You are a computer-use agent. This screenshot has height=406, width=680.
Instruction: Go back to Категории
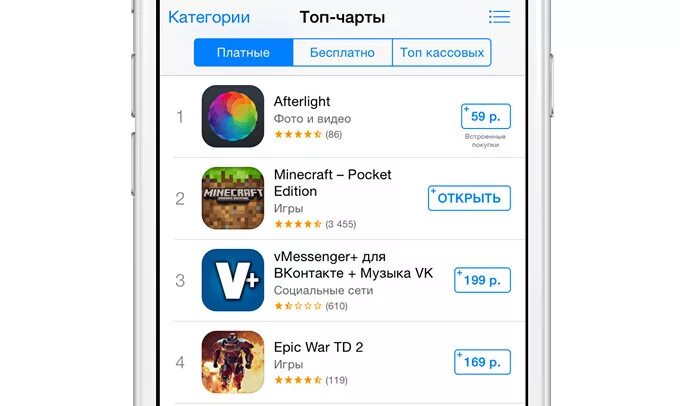point(209,17)
